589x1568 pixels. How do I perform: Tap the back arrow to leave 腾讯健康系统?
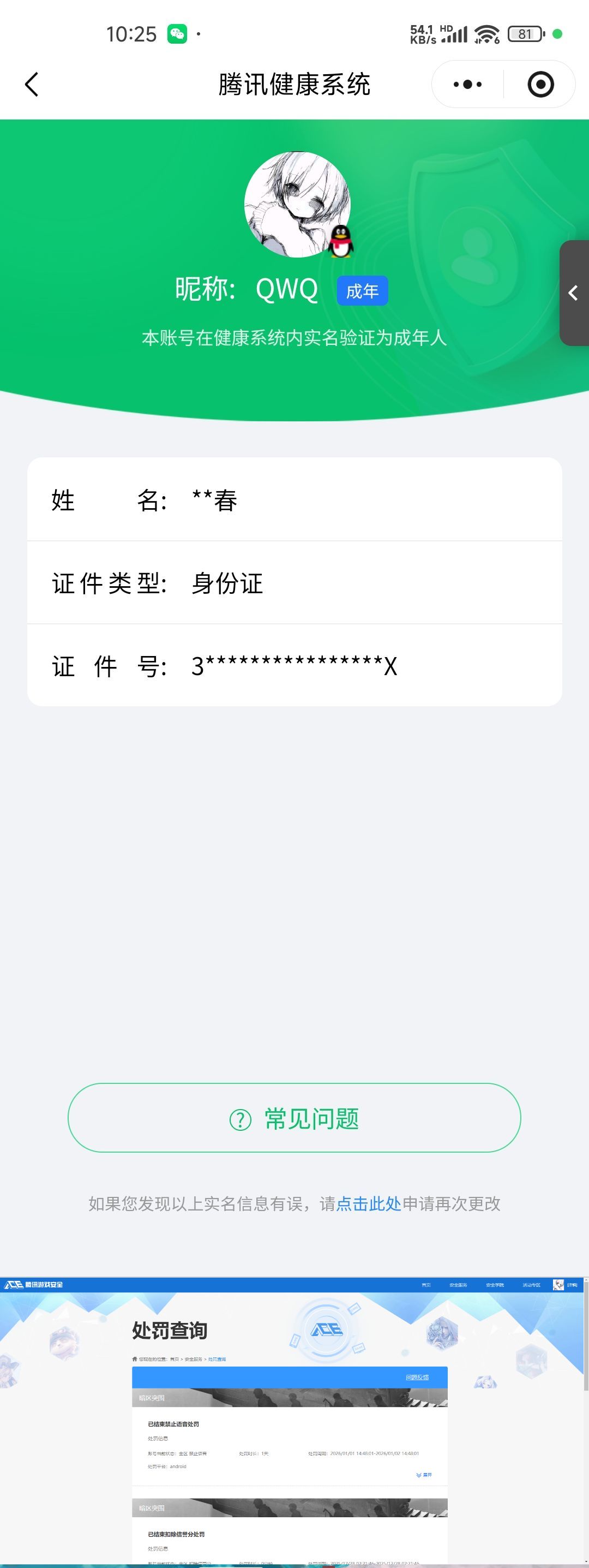32,84
